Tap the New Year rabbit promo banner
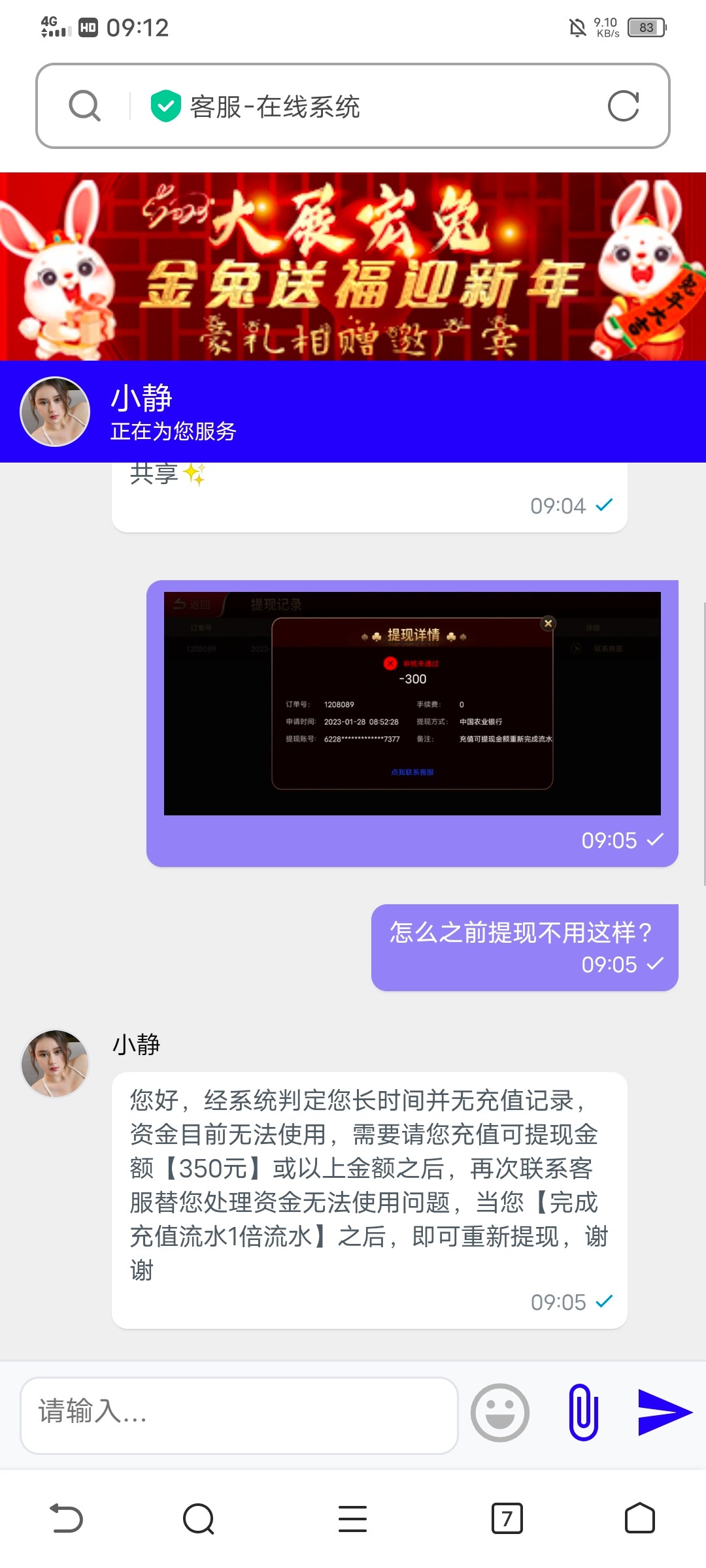 pyautogui.click(x=353, y=267)
